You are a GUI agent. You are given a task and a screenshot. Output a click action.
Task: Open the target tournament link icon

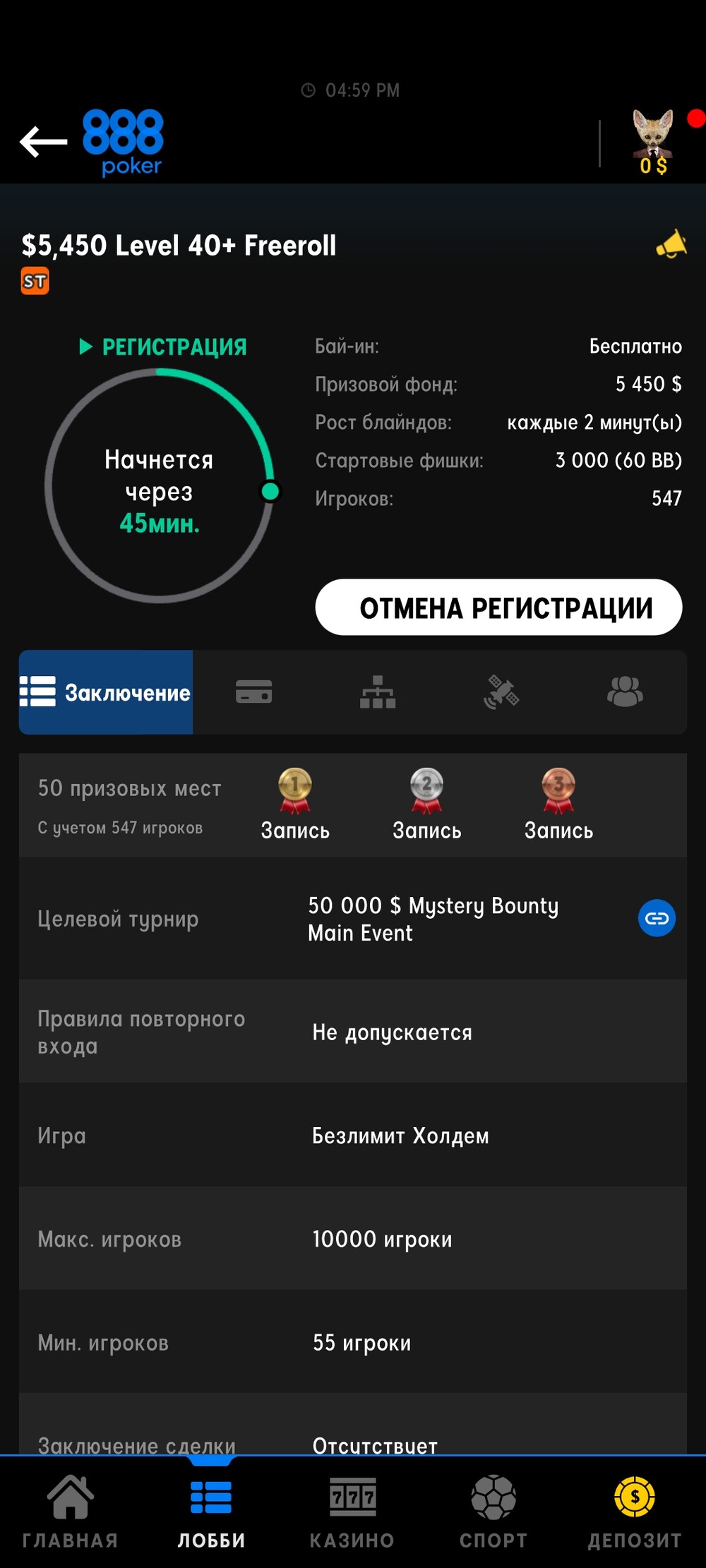[x=657, y=918]
